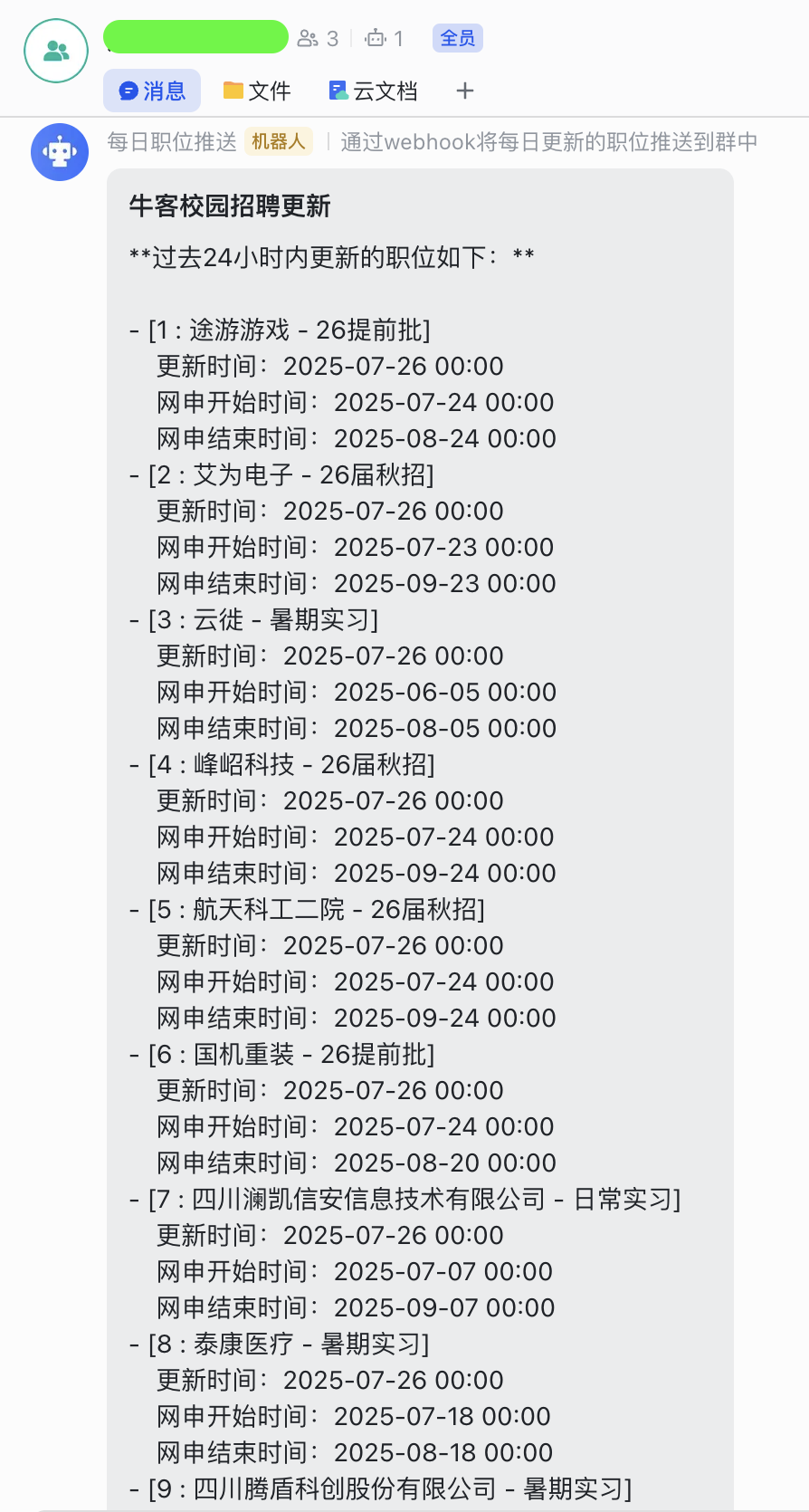Tap the 全员 group tag
The width and height of the screenshot is (809, 1512).
pos(457,38)
